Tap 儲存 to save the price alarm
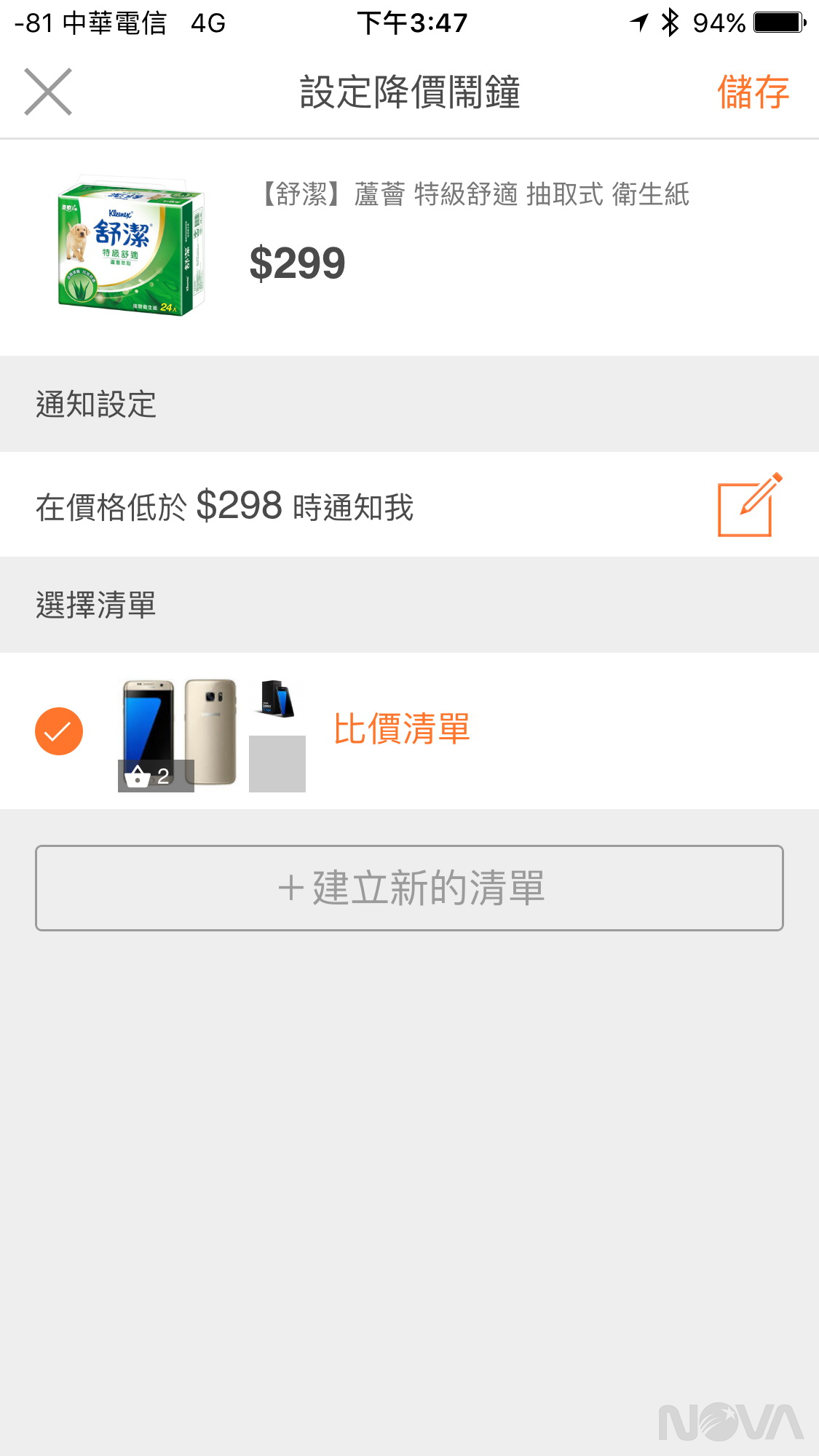The width and height of the screenshot is (819, 1456). point(753,92)
